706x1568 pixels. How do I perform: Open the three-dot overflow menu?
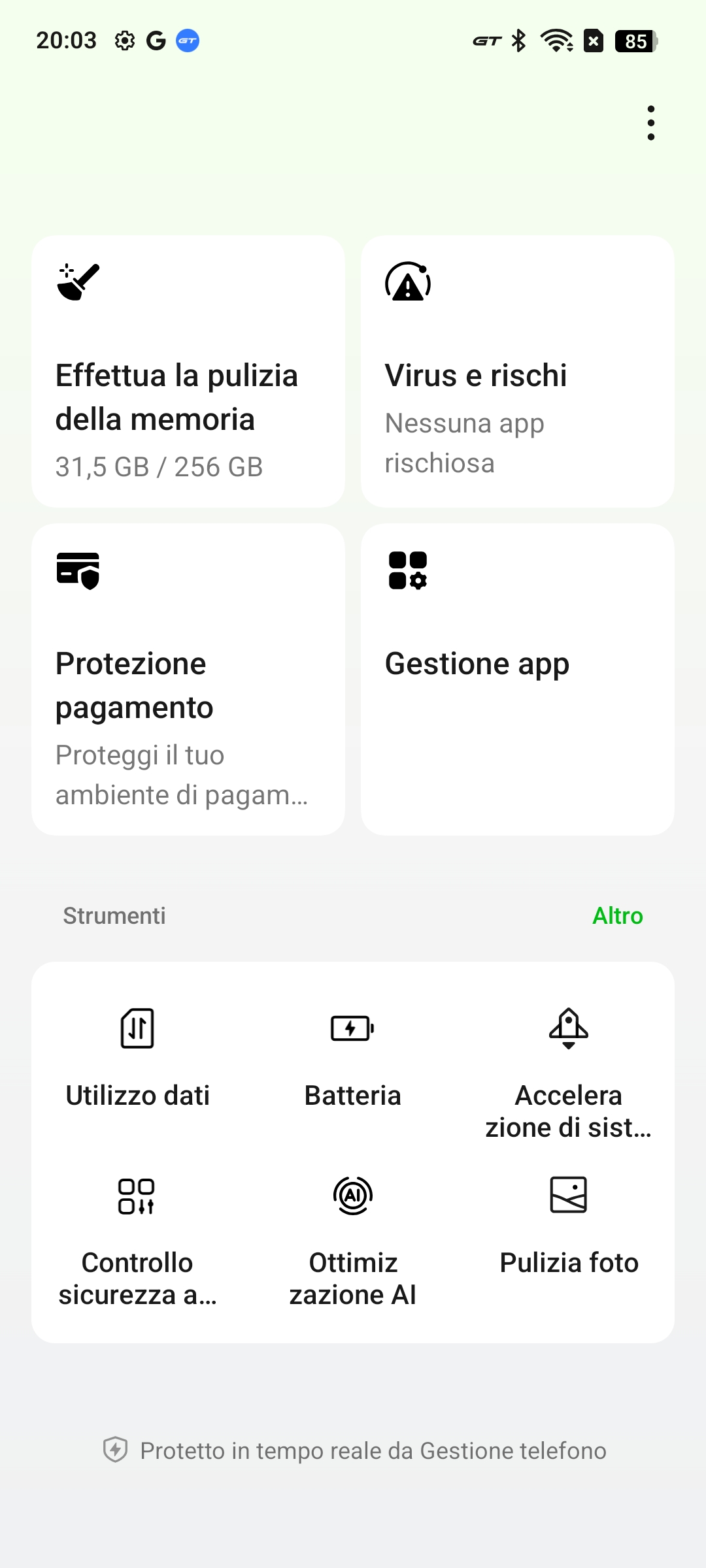click(650, 123)
